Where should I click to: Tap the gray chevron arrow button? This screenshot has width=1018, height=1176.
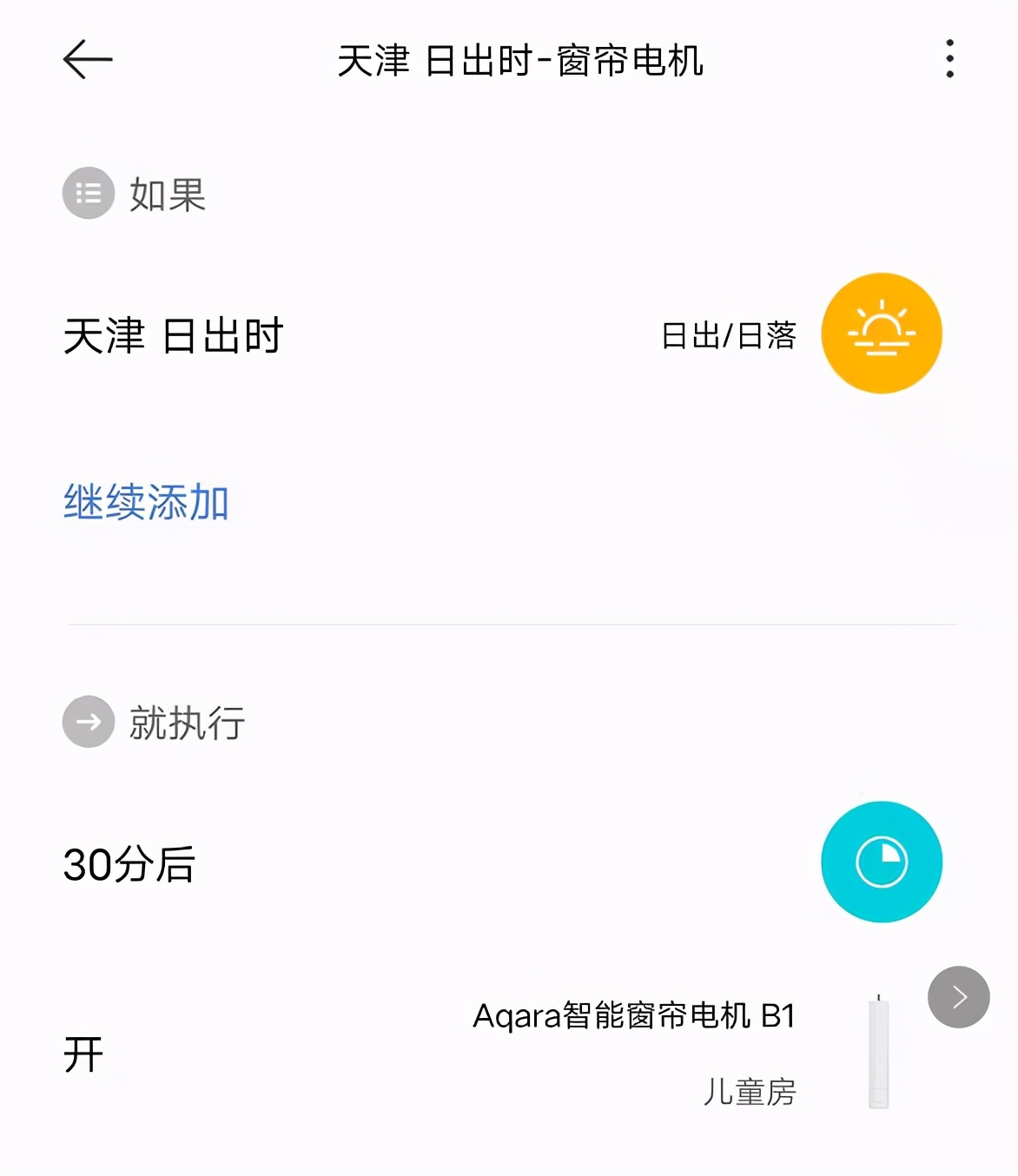[958, 997]
